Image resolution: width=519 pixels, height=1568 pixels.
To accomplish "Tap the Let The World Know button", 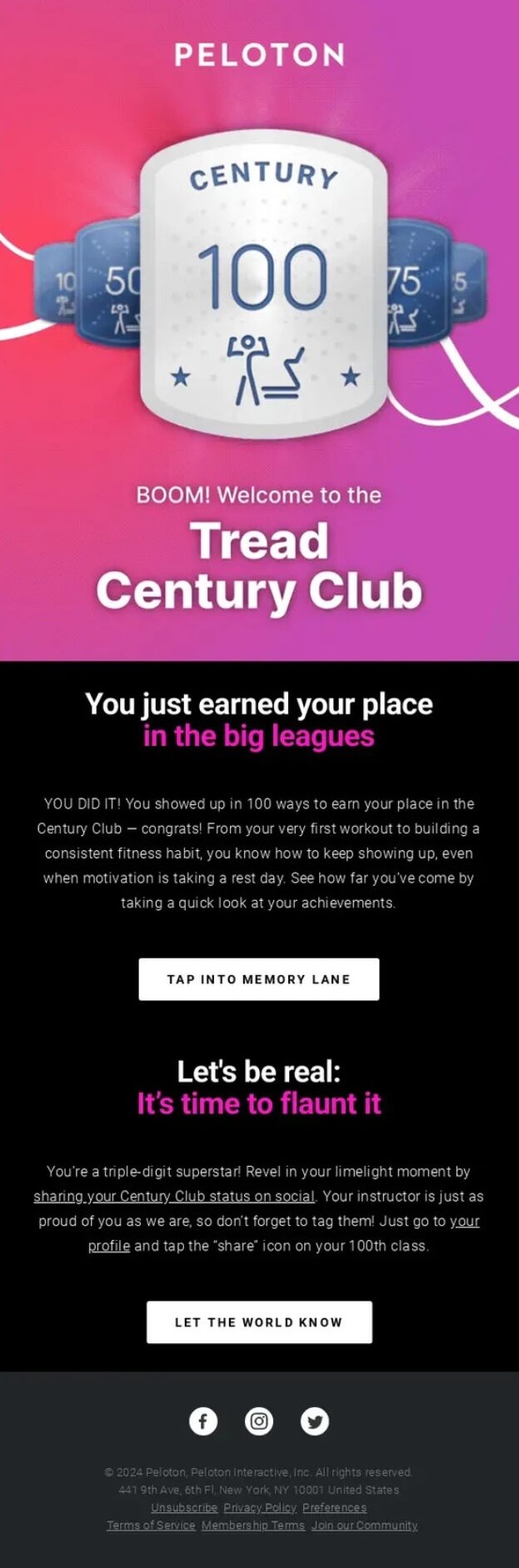I will pyautogui.click(x=258, y=1322).
